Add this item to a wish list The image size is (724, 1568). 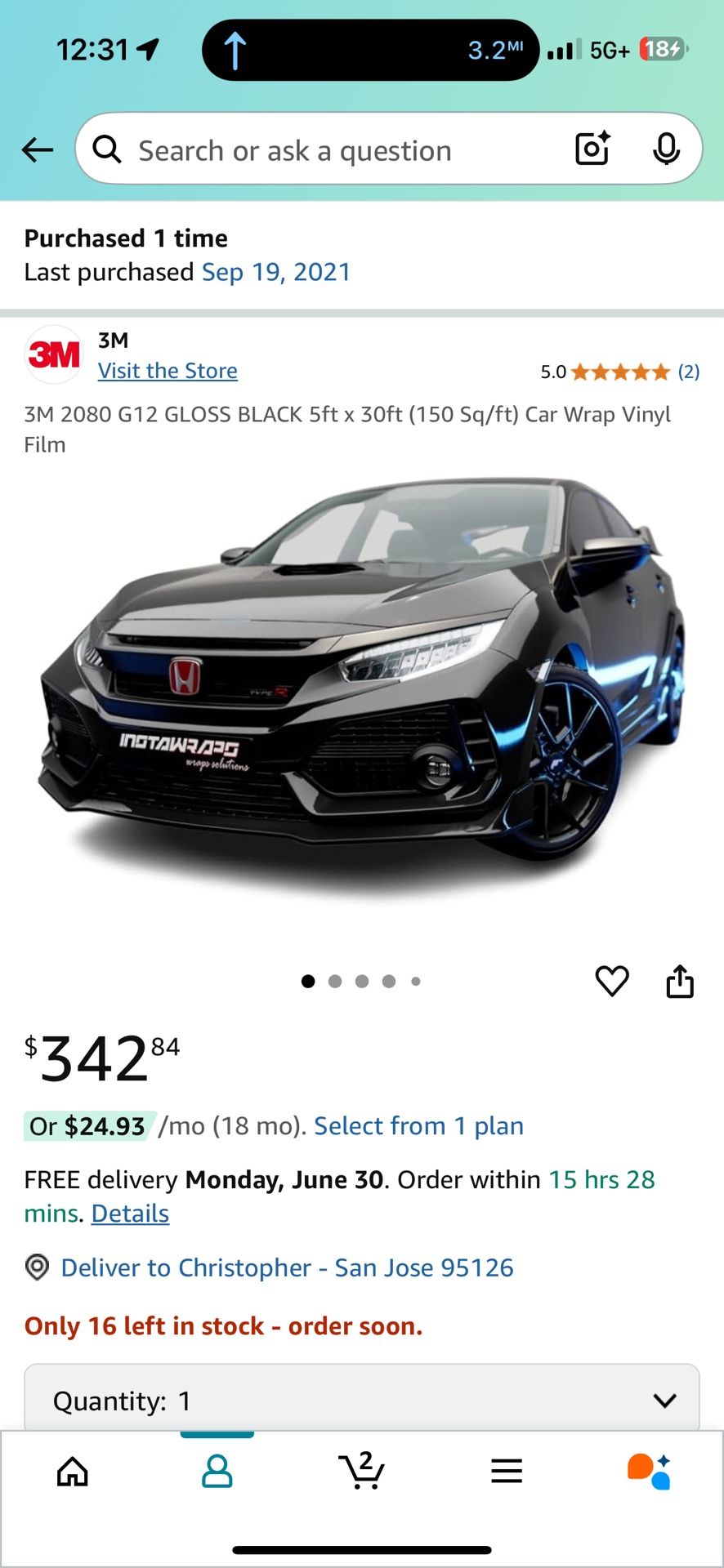pyautogui.click(x=612, y=981)
